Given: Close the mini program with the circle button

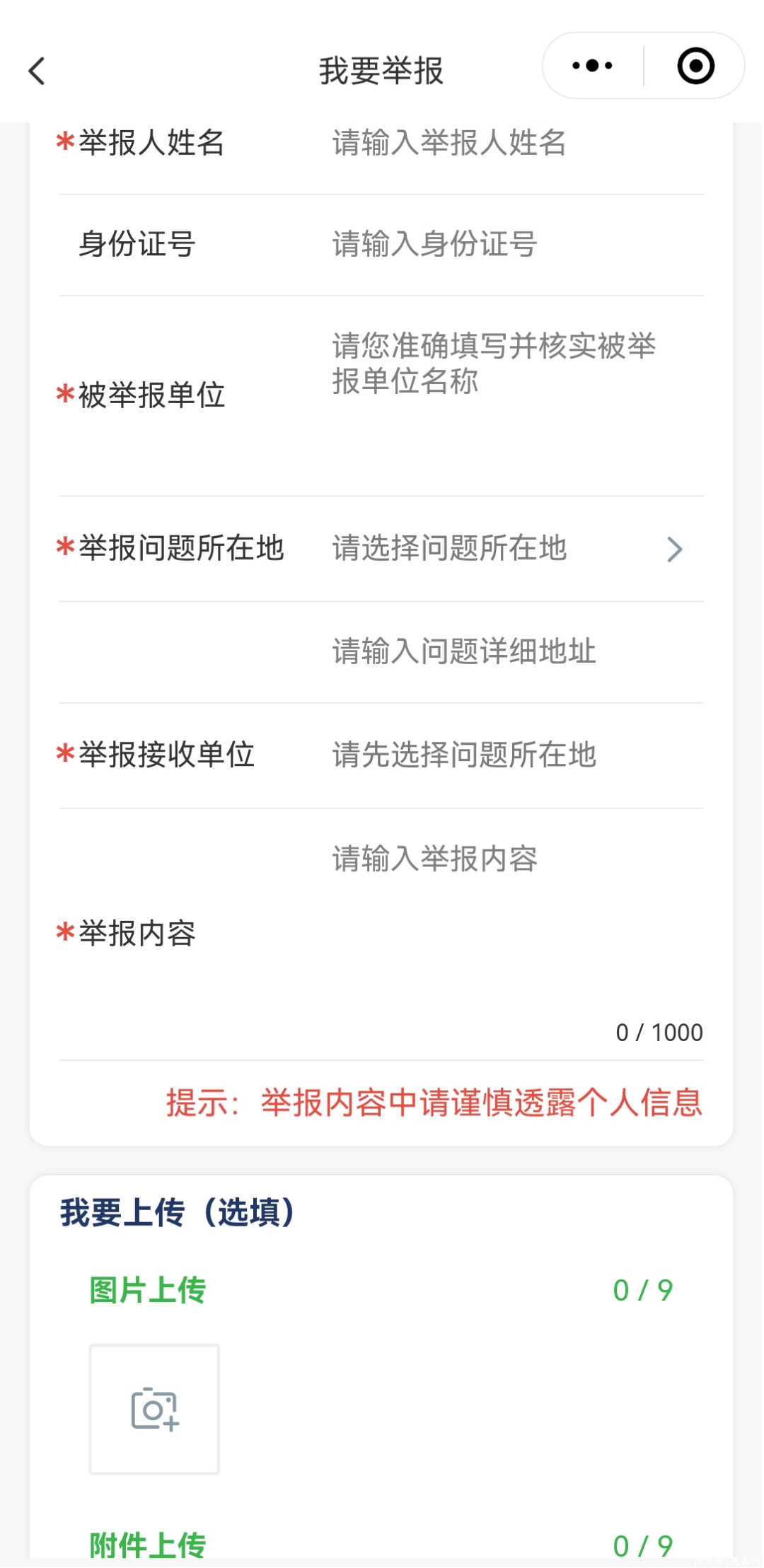Looking at the screenshot, I should point(695,66).
